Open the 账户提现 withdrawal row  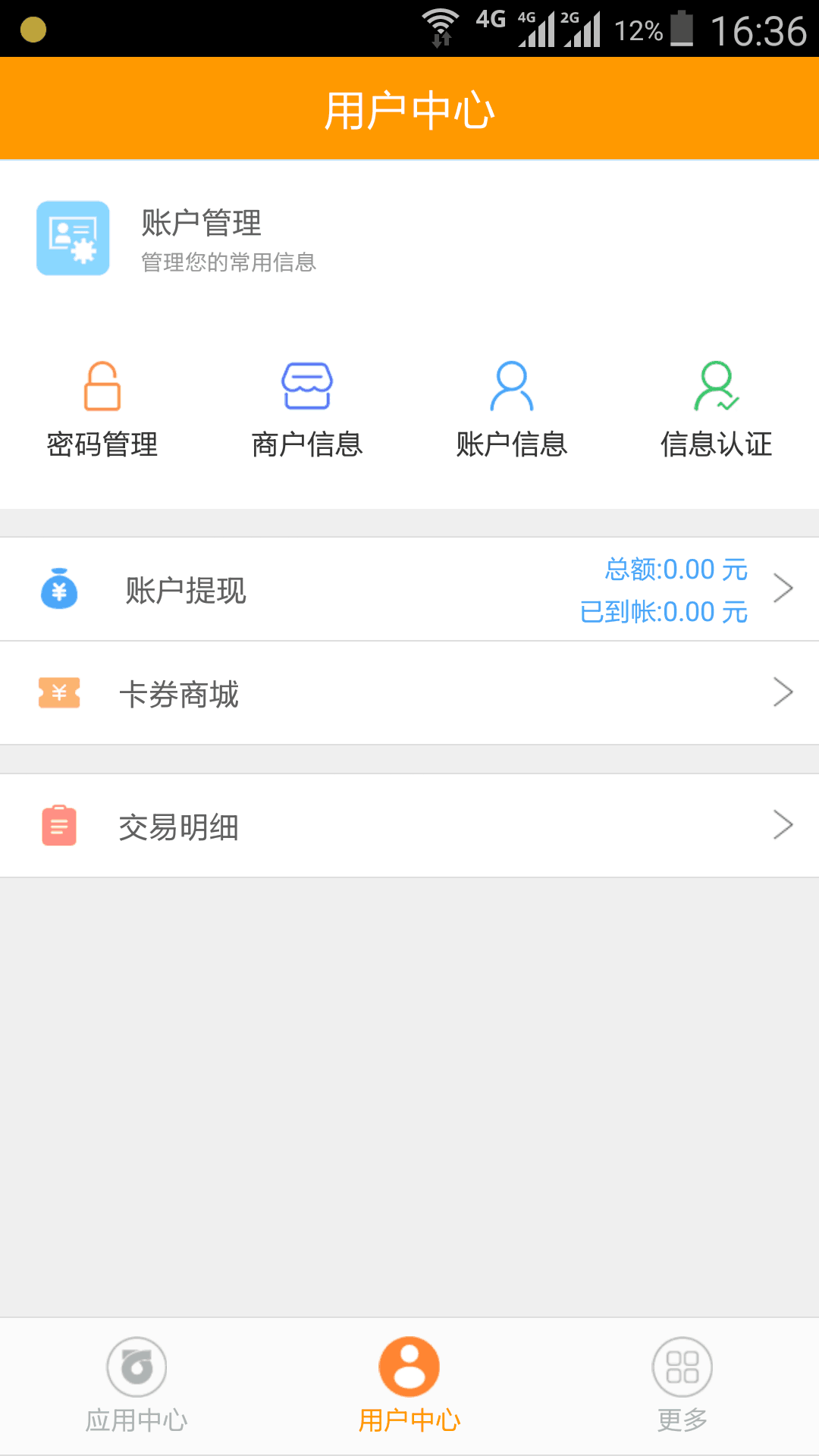click(409, 590)
